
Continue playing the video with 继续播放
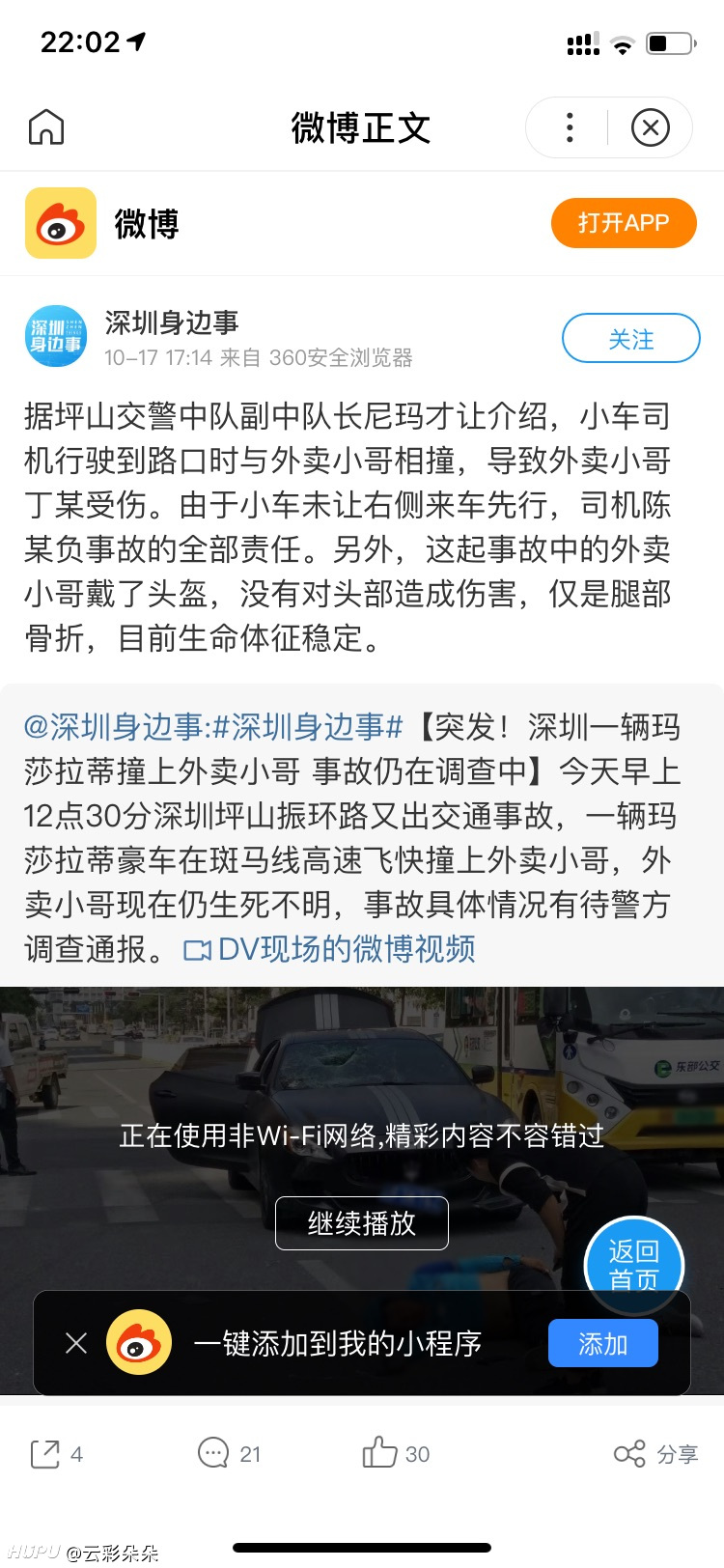(362, 1223)
